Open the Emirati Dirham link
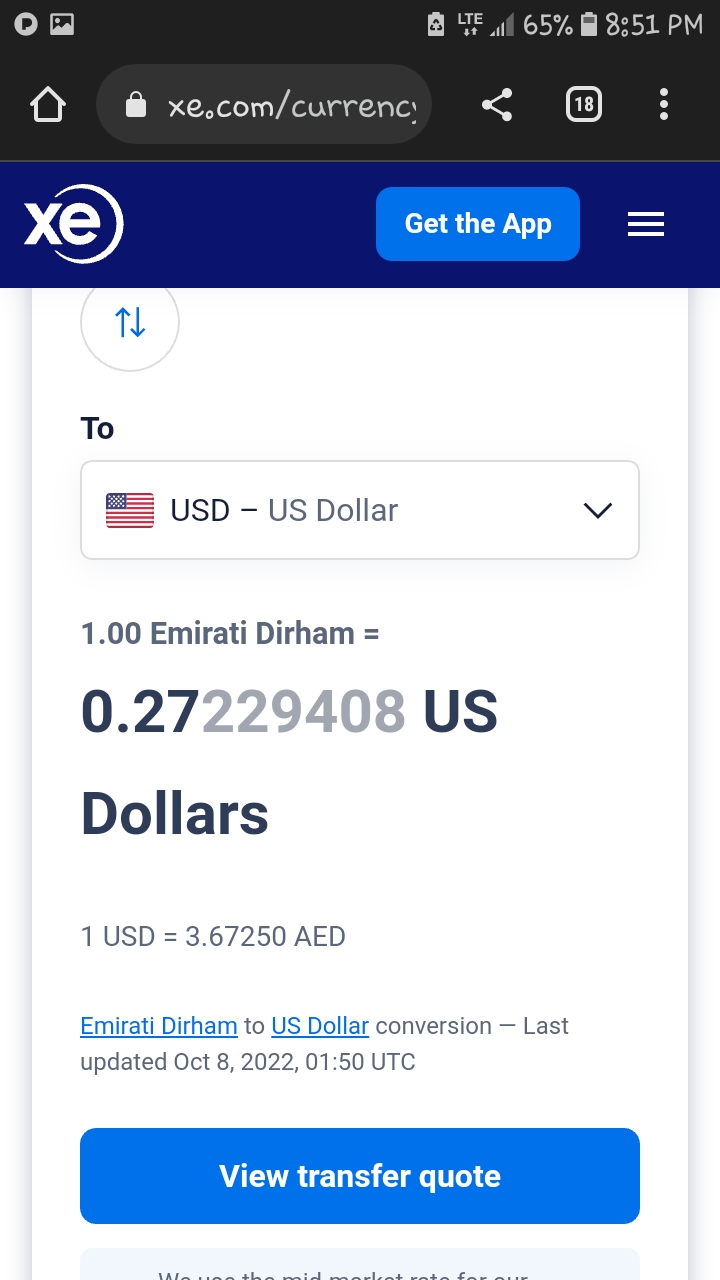The height and width of the screenshot is (1280, 720). 159,1026
